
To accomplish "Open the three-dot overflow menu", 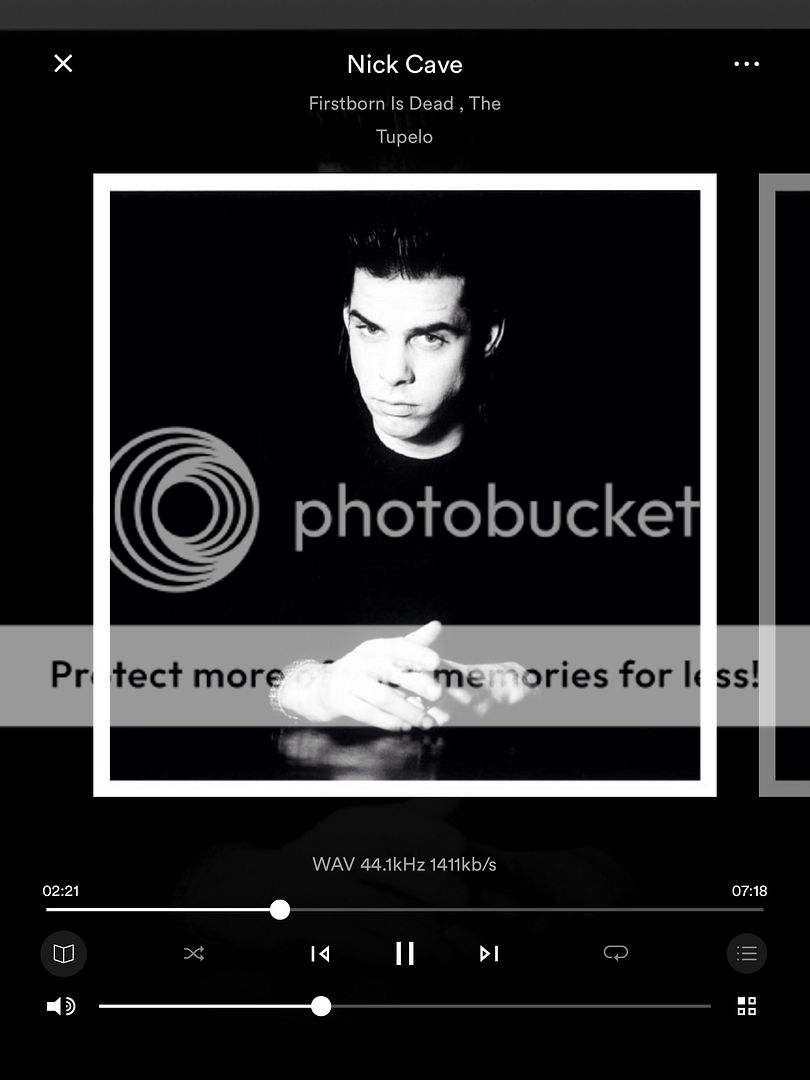I will (x=746, y=64).
